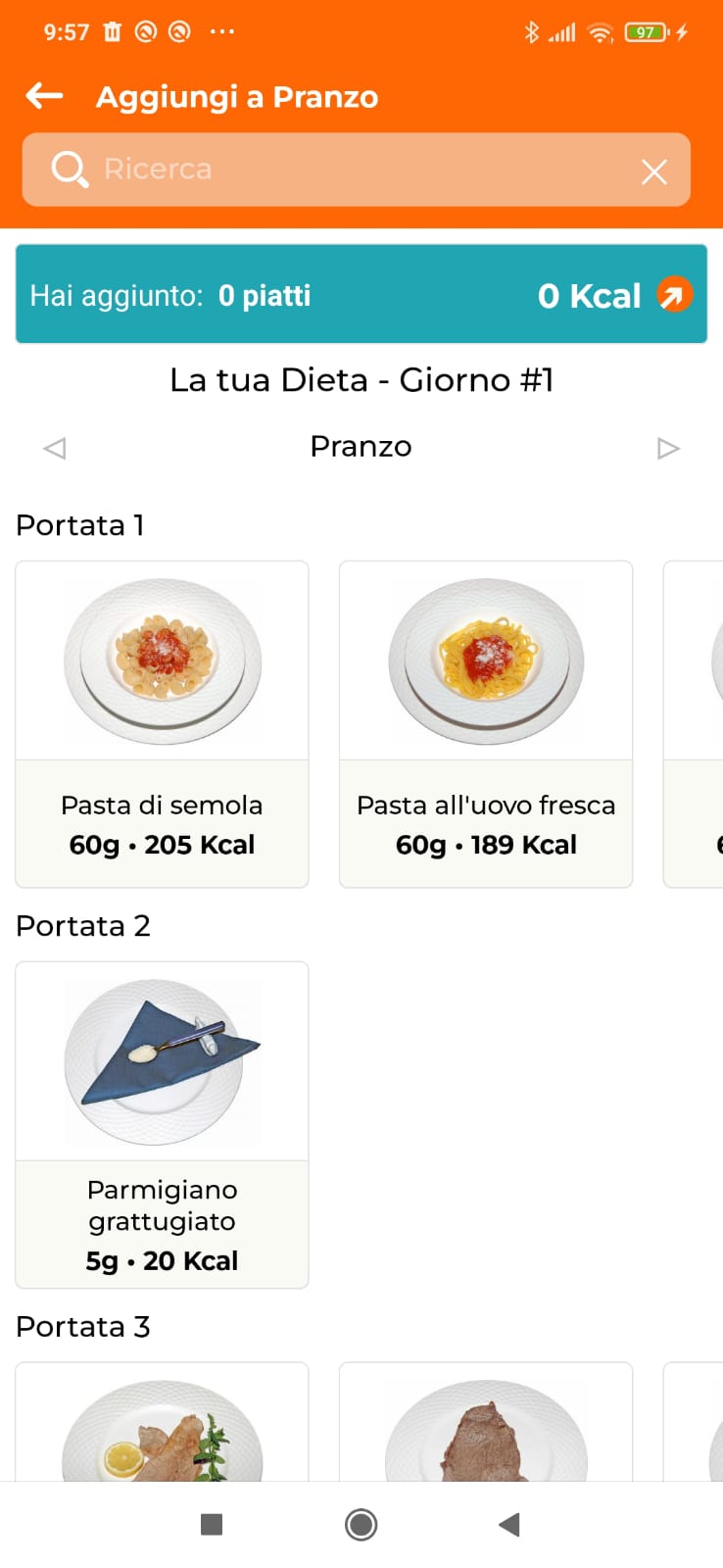Select Pasta all'uovo fresca dish
Image resolution: width=723 pixels, height=1568 pixels.
click(x=486, y=723)
